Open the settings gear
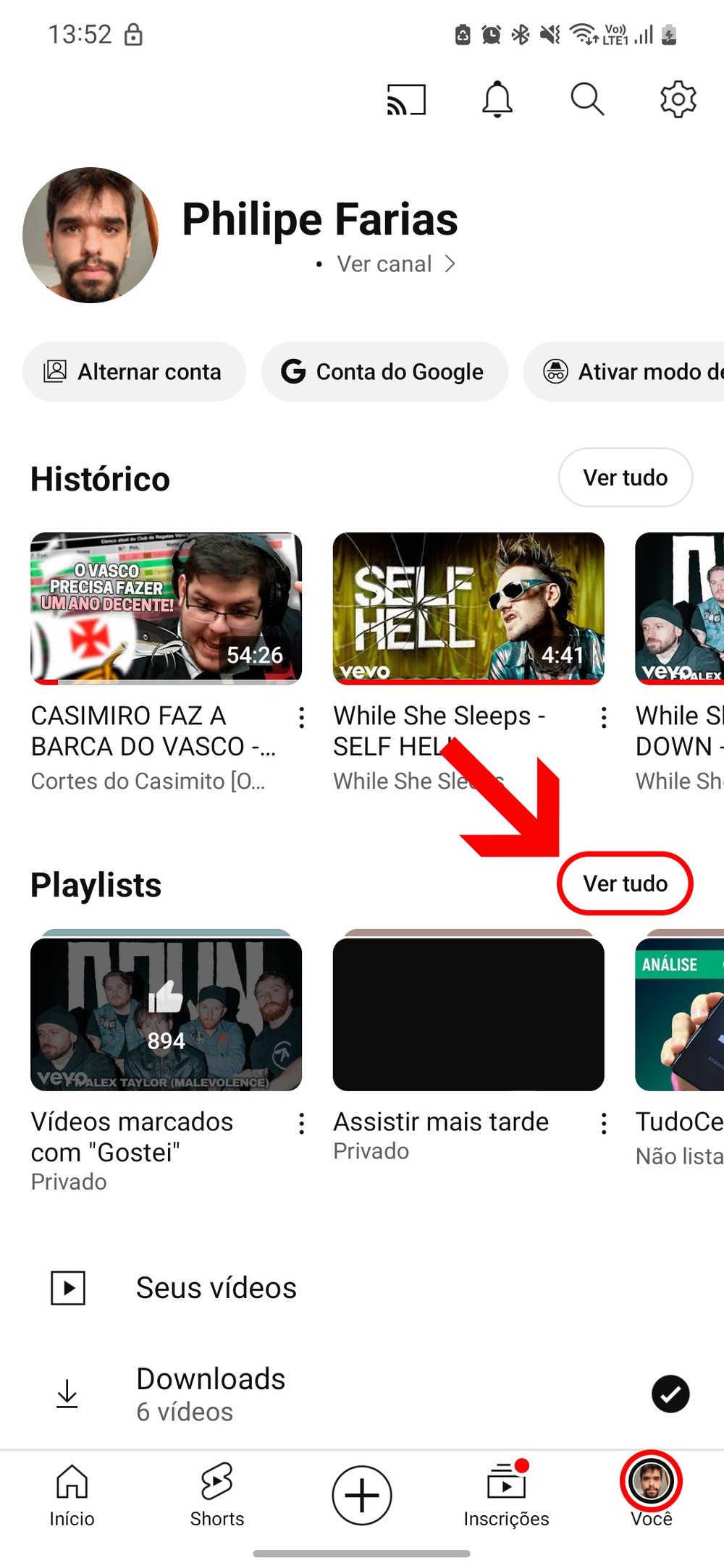724x1568 pixels. [x=678, y=99]
